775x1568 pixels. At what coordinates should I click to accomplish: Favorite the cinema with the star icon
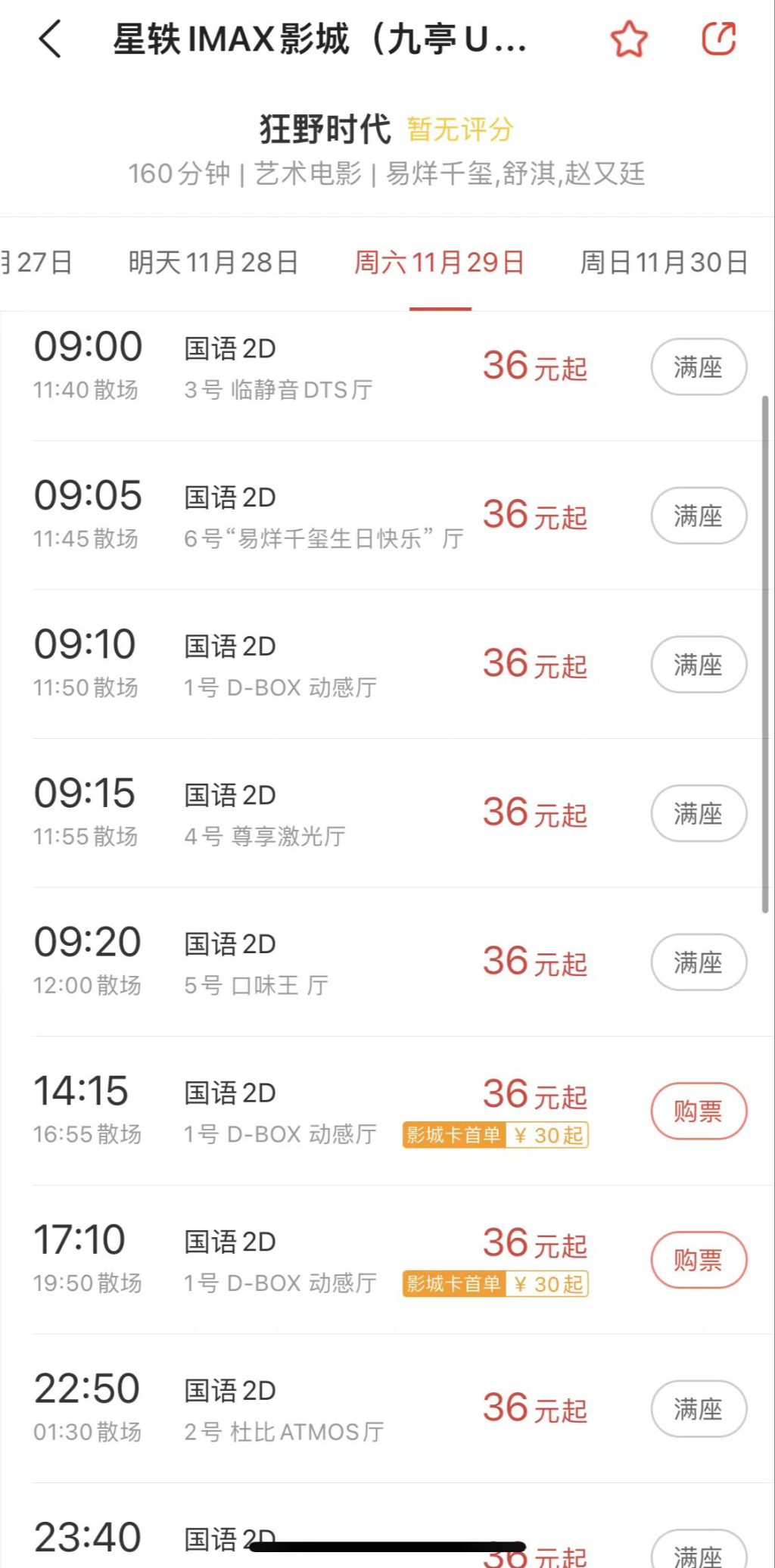point(629,38)
